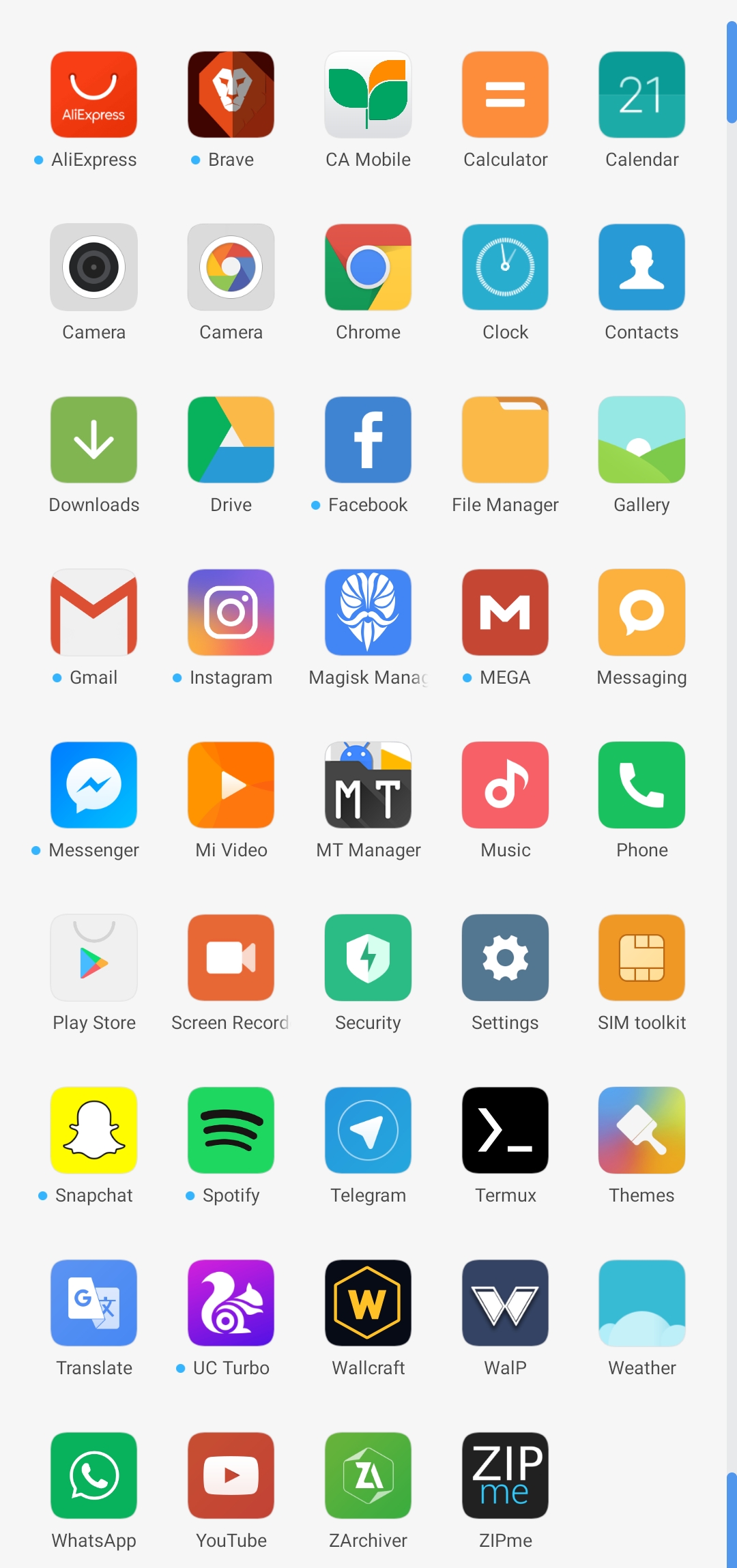Open the Settings app
This screenshot has width=737, height=1568.
[x=505, y=958]
